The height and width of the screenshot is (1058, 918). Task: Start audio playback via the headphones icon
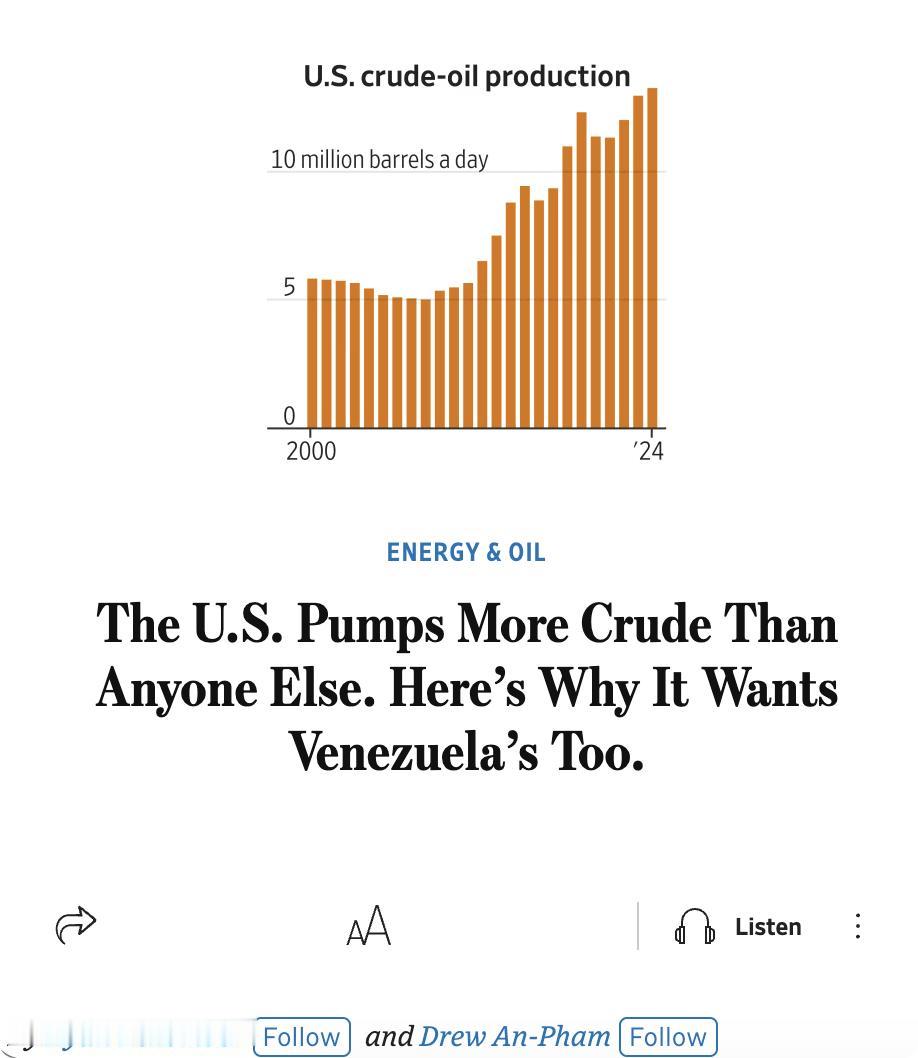click(693, 926)
